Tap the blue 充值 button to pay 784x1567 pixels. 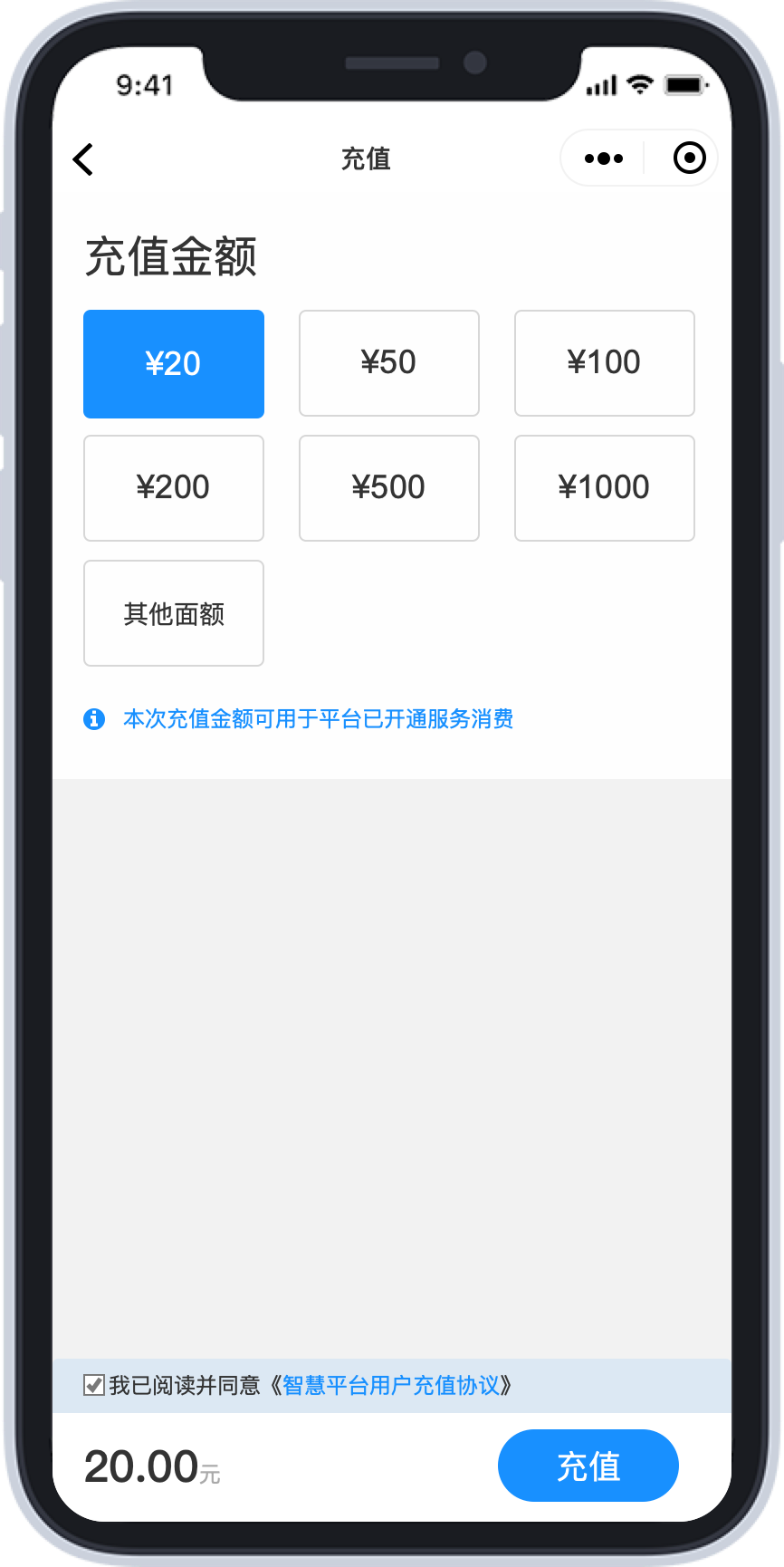[x=588, y=1466]
